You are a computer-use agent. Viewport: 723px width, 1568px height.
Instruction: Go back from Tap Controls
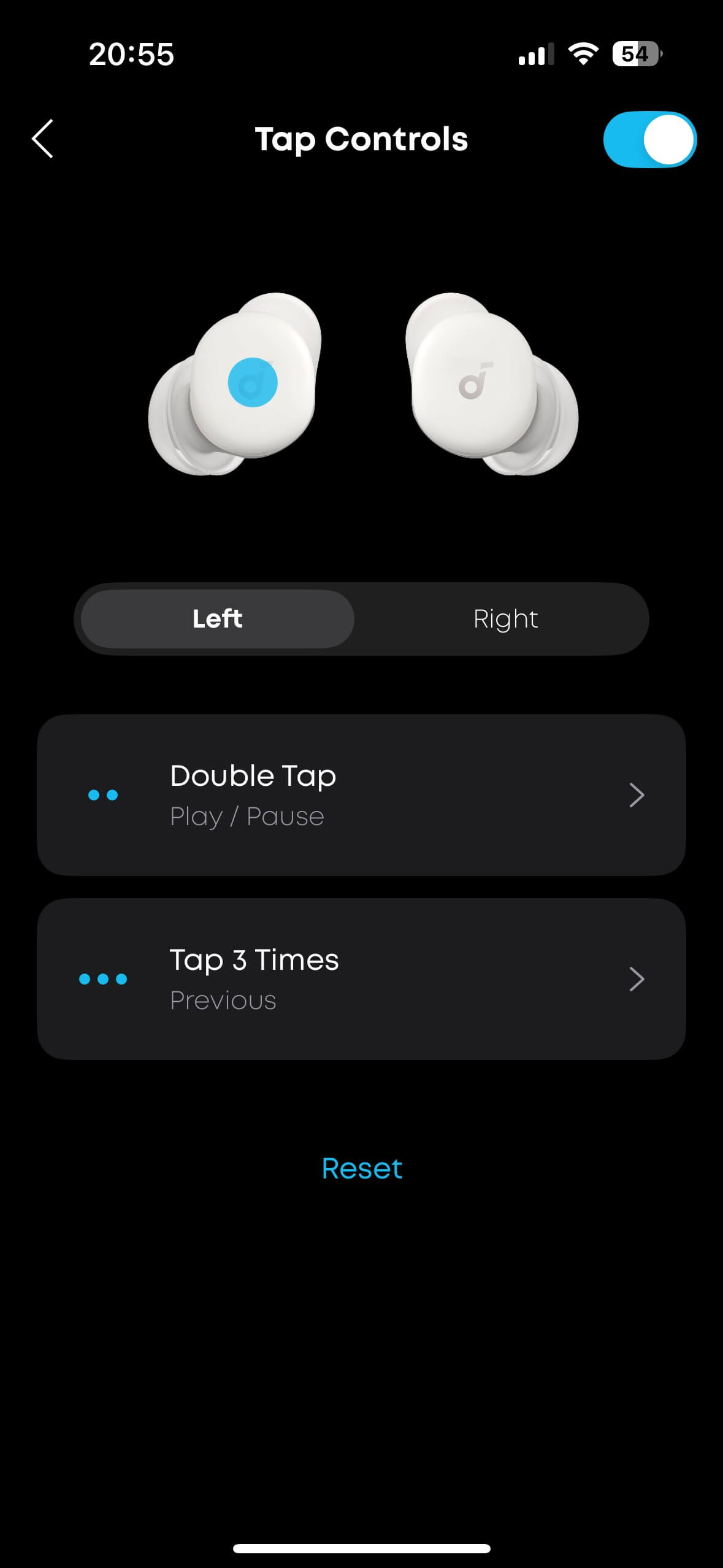coord(42,139)
